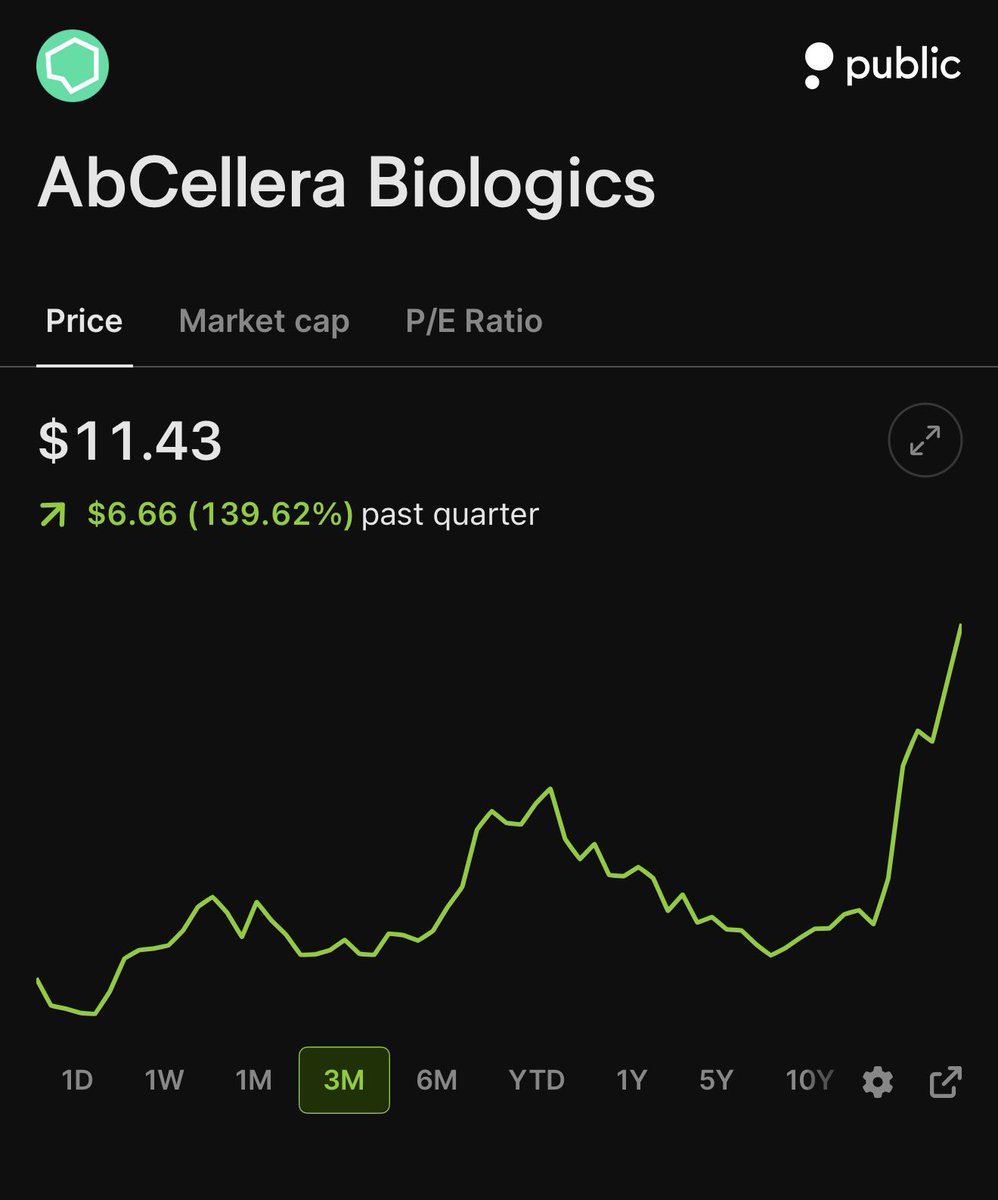The width and height of the screenshot is (998, 1200).
Task: Open the P/E Ratio tab
Action: (x=474, y=321)
